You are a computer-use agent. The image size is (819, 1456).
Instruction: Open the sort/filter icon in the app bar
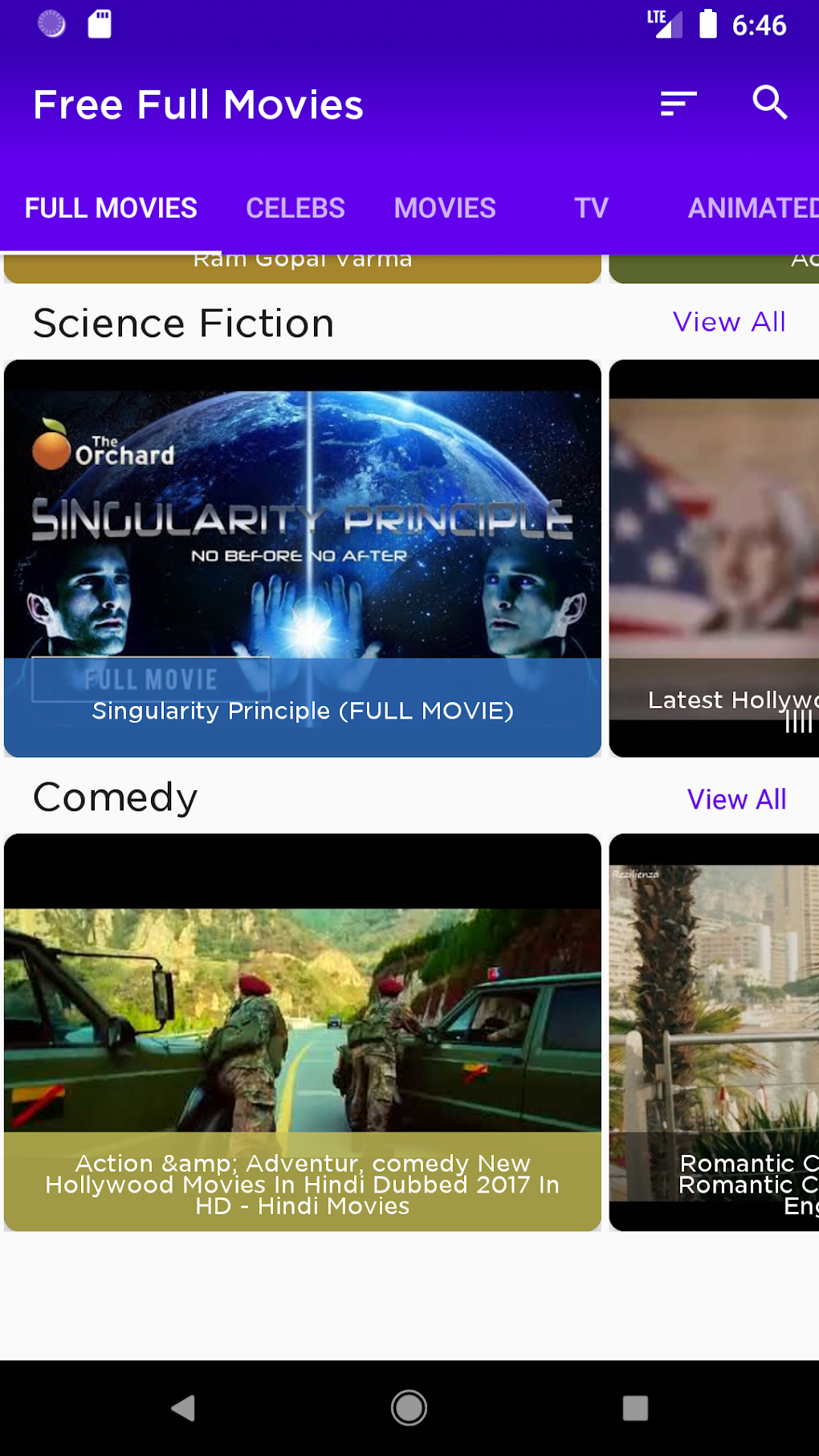click(x=678, y=104)
